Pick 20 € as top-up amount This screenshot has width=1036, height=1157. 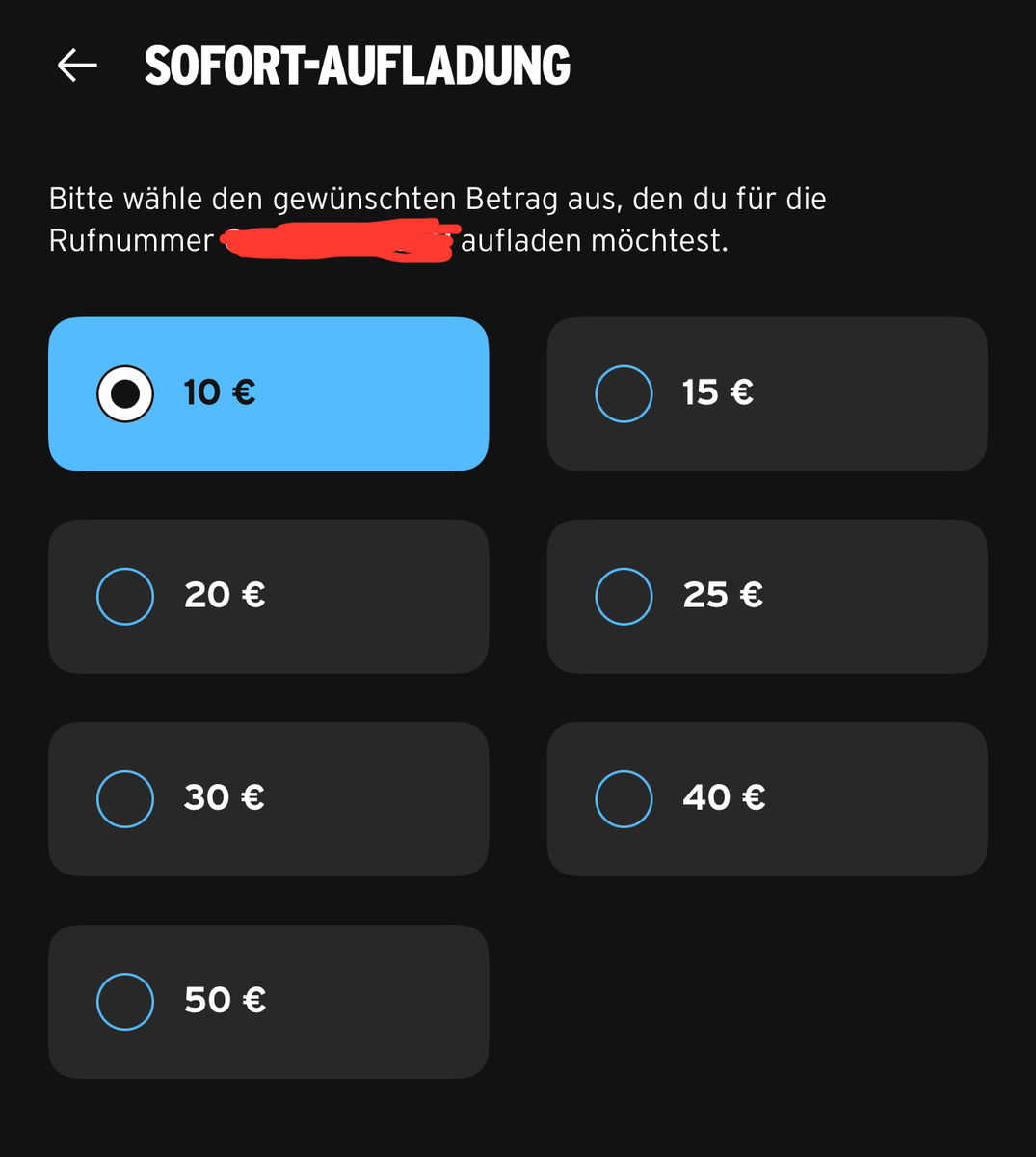(x=268, y=596)
